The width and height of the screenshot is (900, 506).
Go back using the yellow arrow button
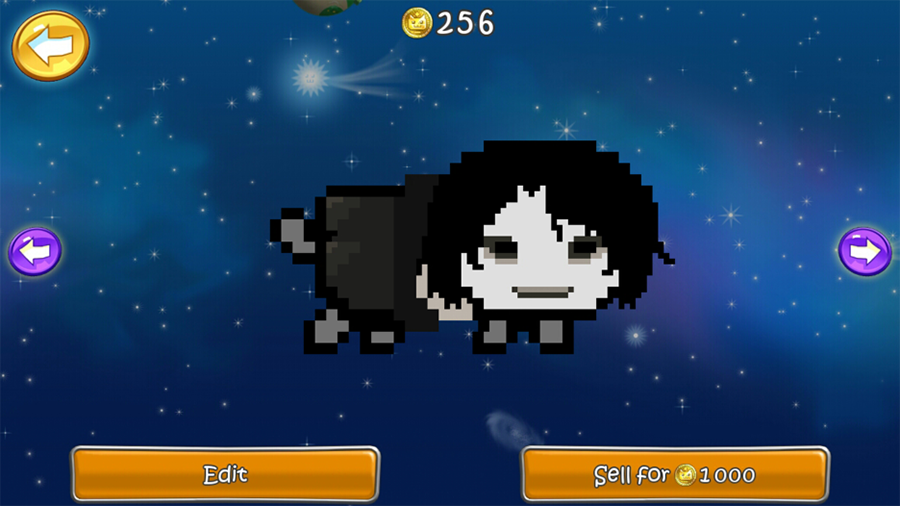click(50, 45)
